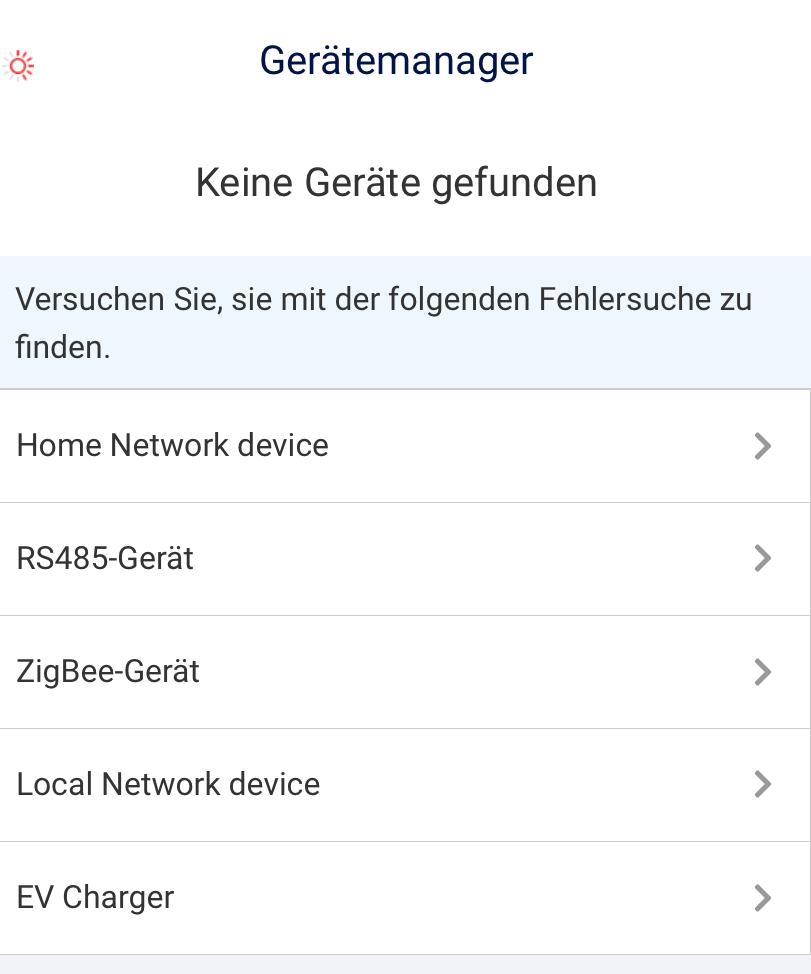Open Home Network device troubleshooting
The width and height of the screenshot is (811, 974).
coord(405,446)
